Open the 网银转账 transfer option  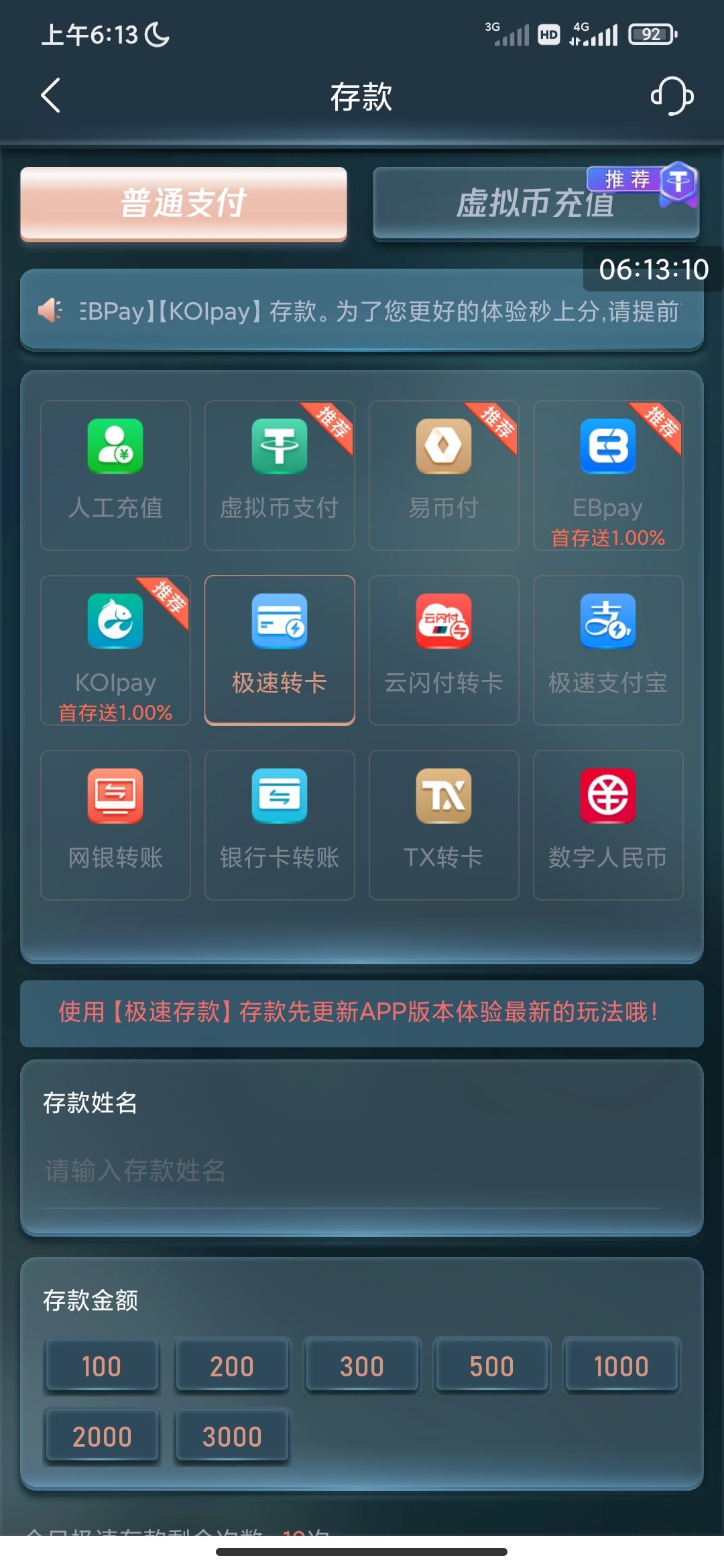click(x=115, y=824)
